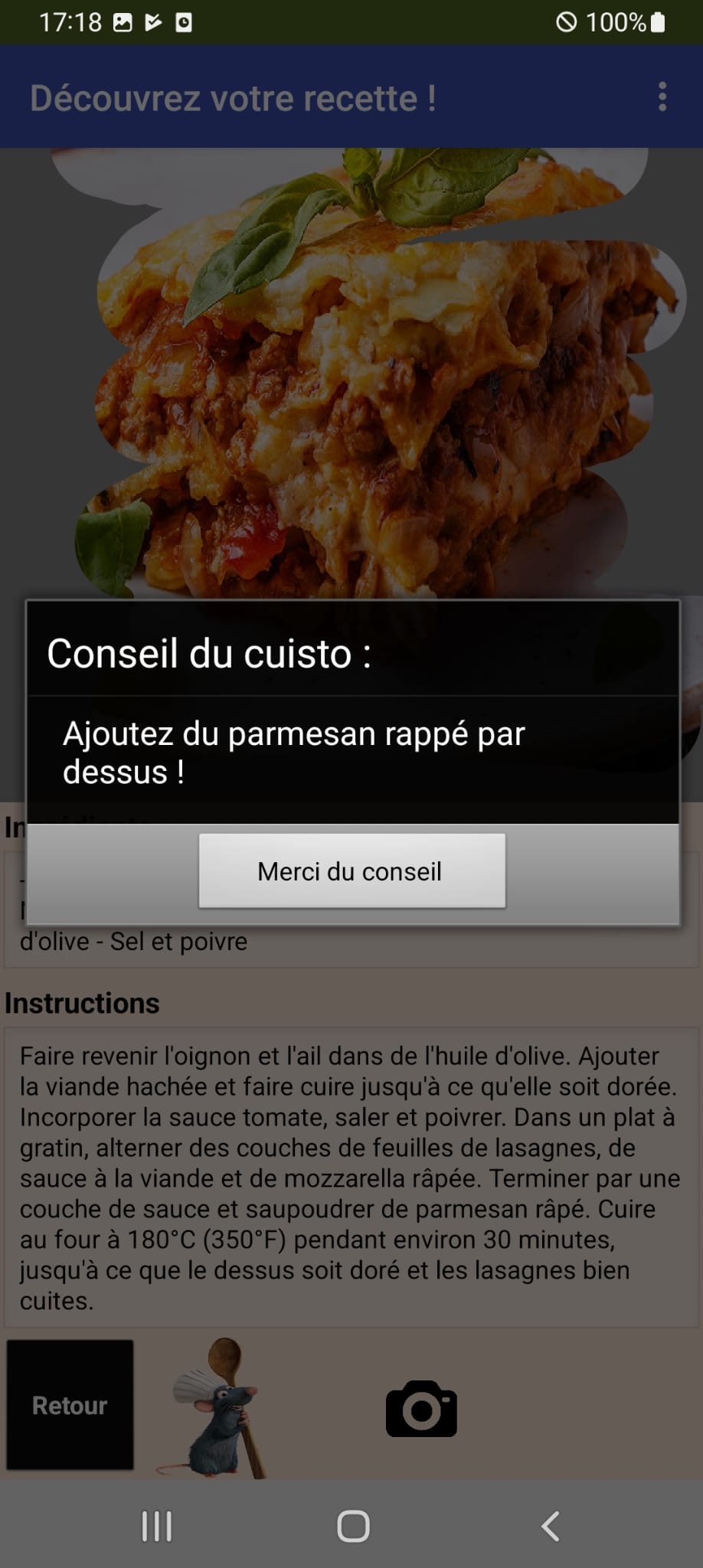The width and height of the screenshot is (703, 1568).
Task: Tap the Retour button
Action: [70, 1405]
